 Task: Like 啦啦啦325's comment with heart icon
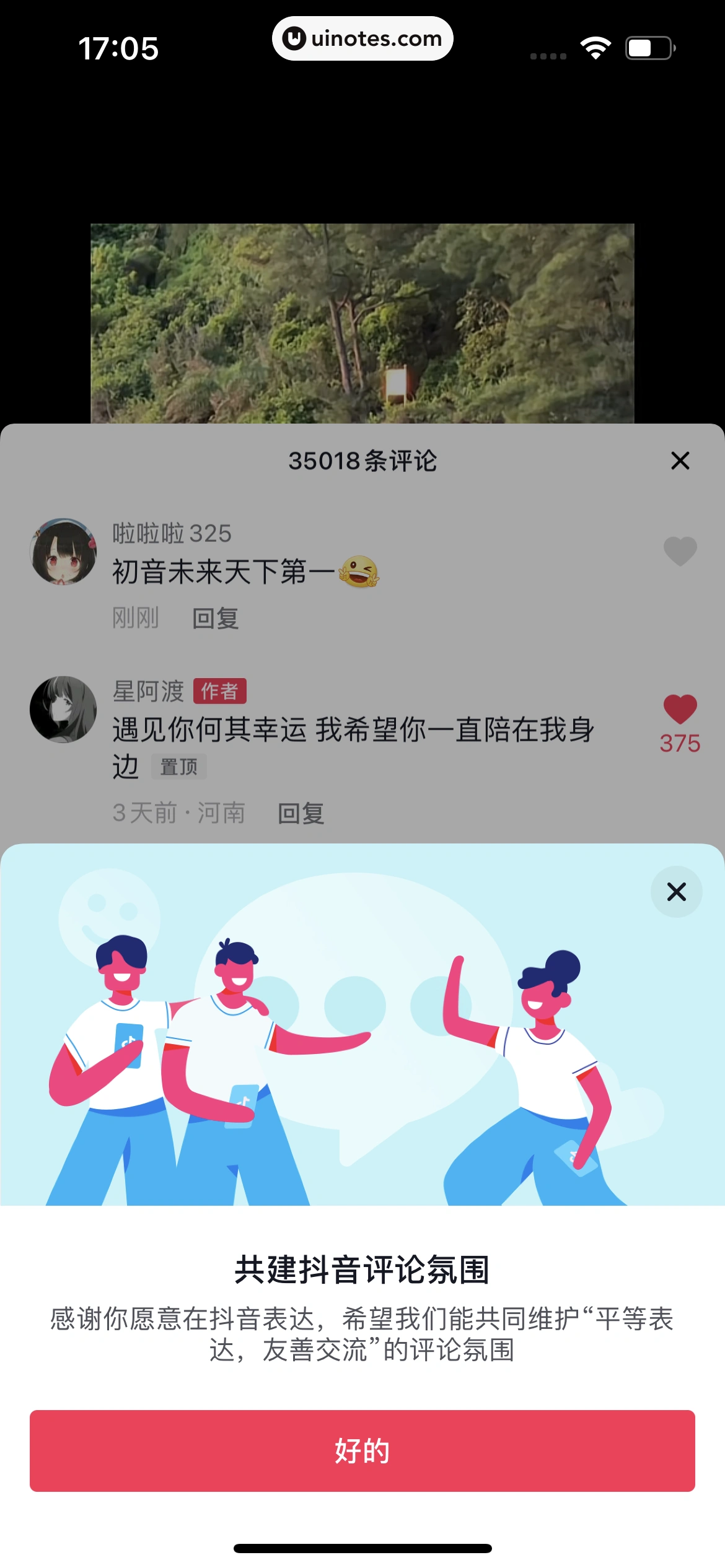[680, 551]
